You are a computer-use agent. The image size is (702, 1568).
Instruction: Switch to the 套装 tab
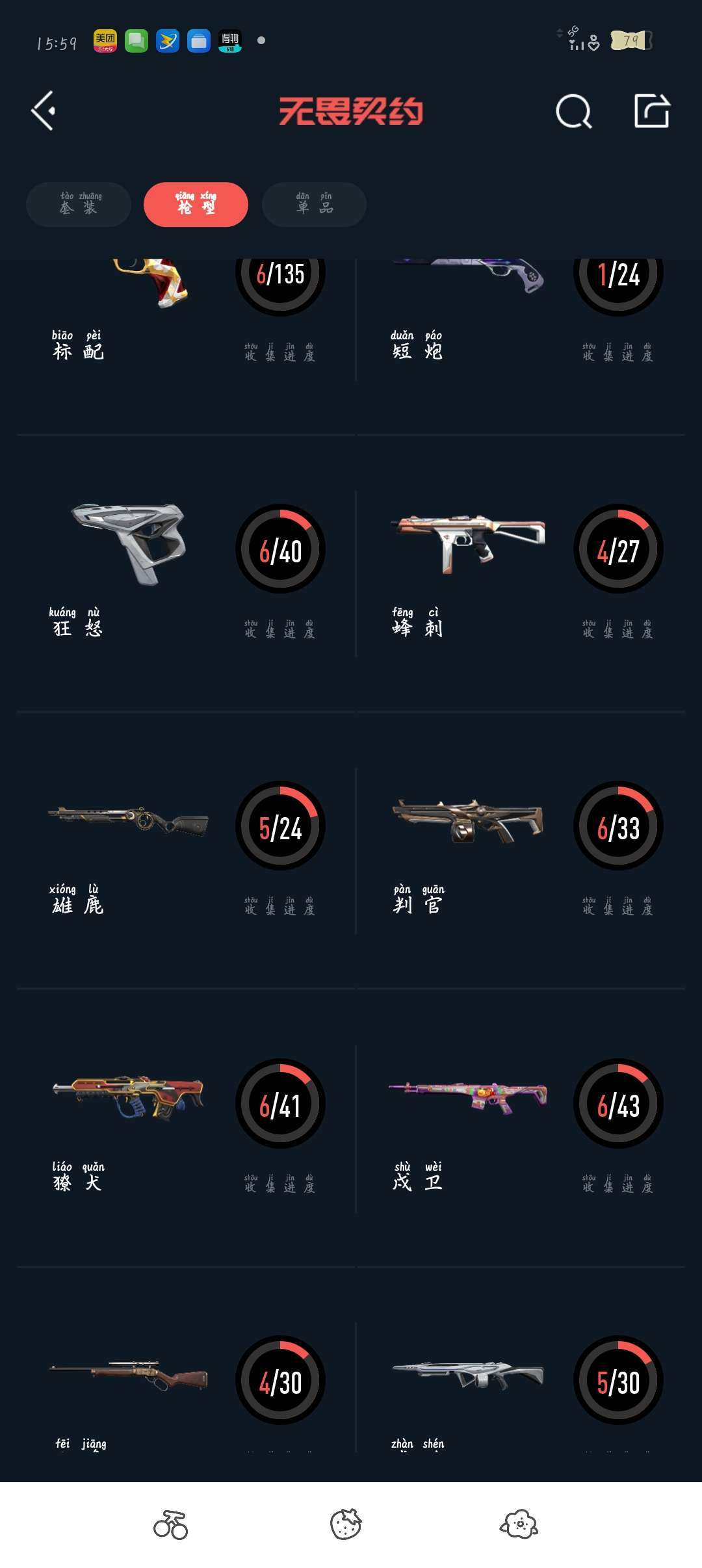tap(79, 205)
